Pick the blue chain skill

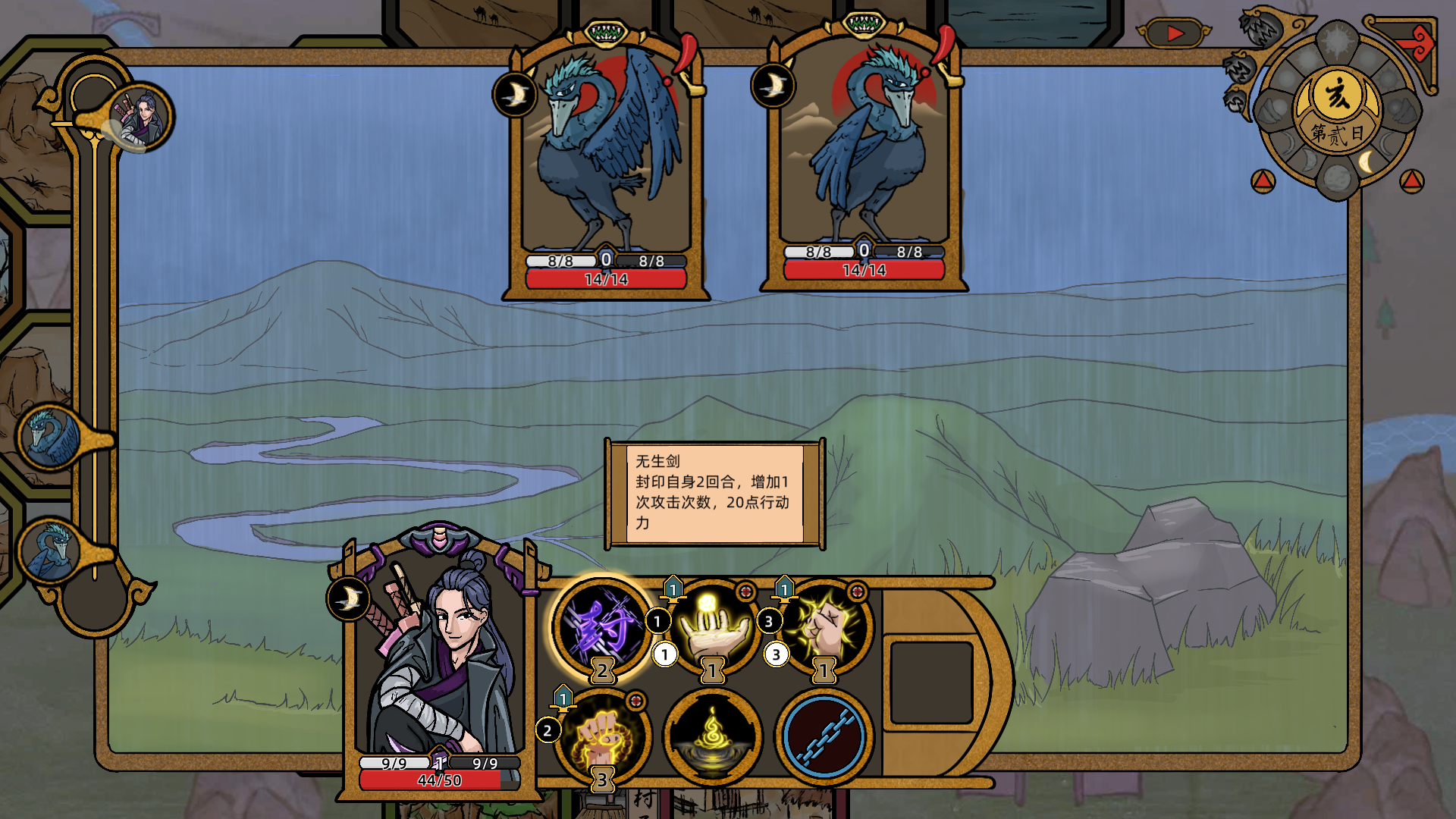[x=824, y=736]
